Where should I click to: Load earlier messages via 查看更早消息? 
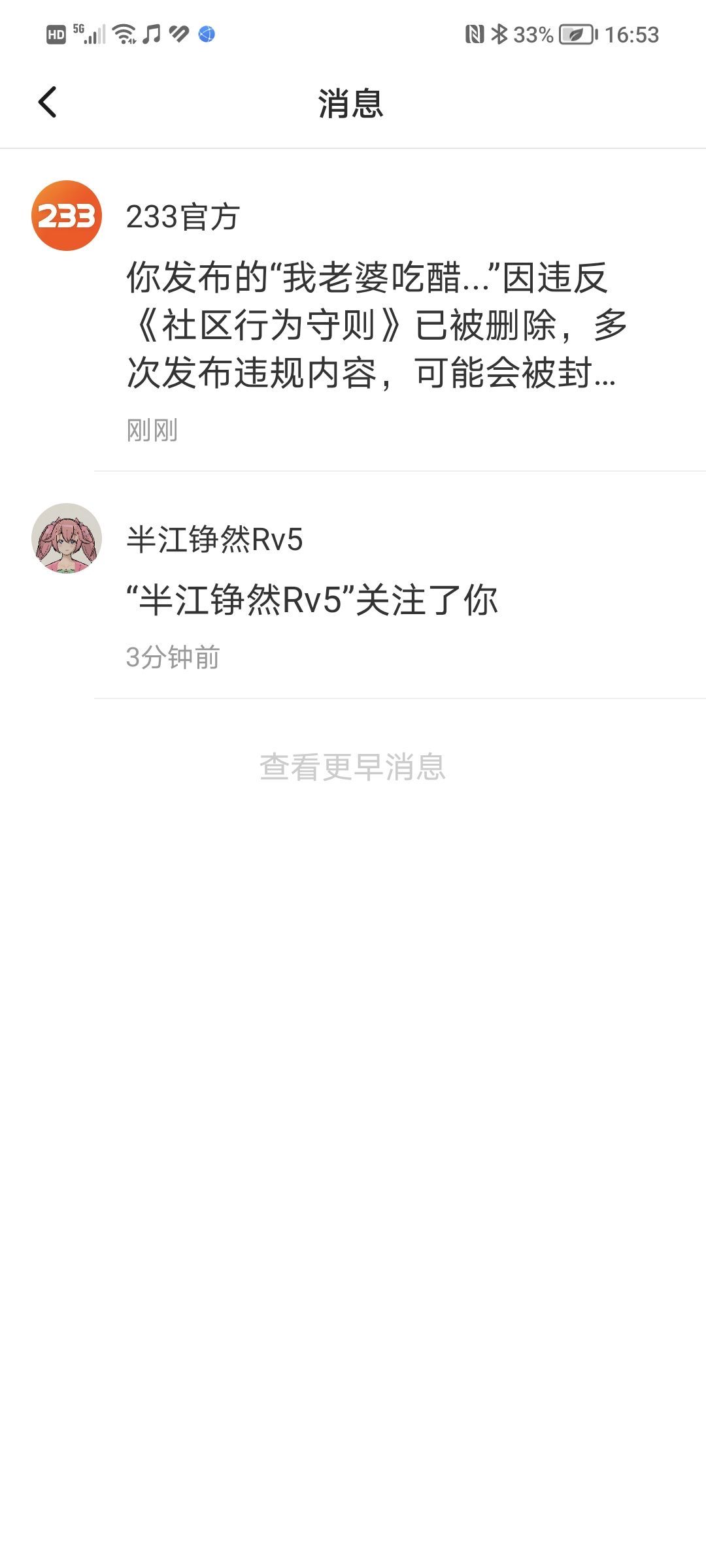pyautogui.click(x=353, y=767)
